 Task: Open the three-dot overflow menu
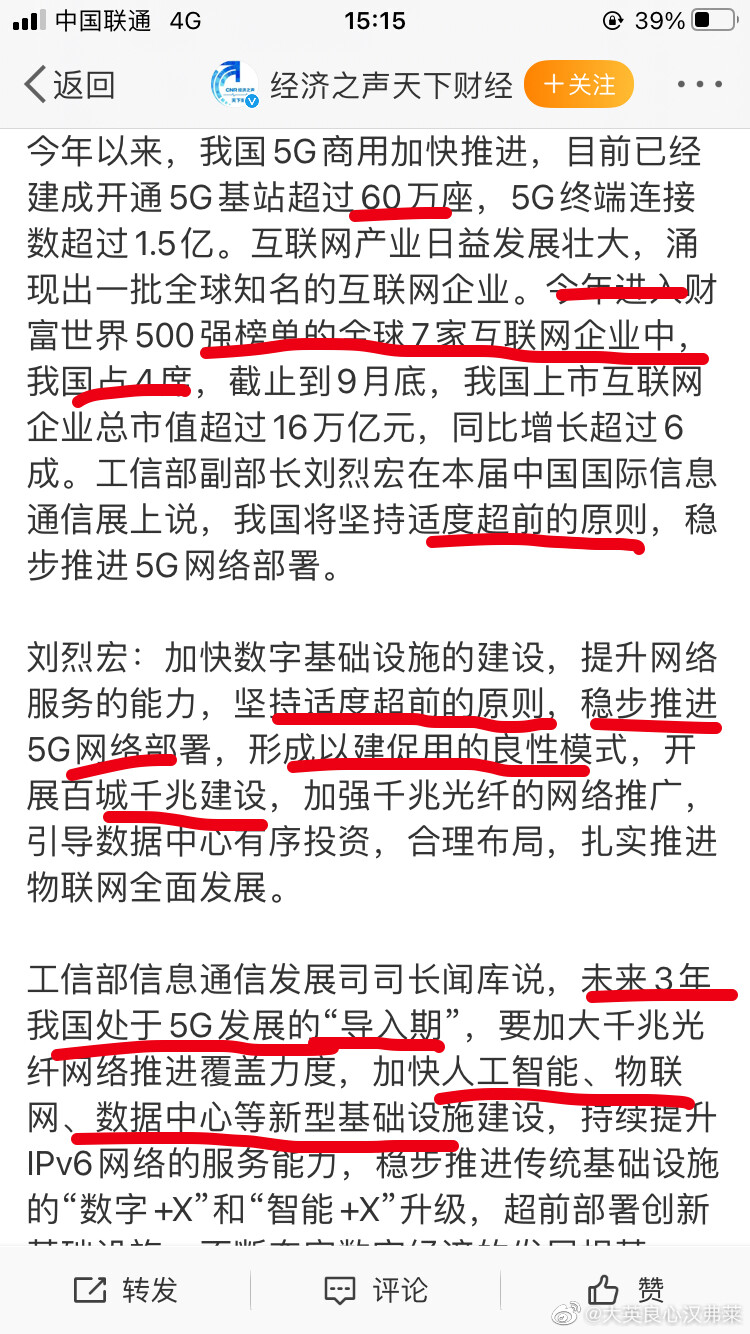[x=700, y=85]
